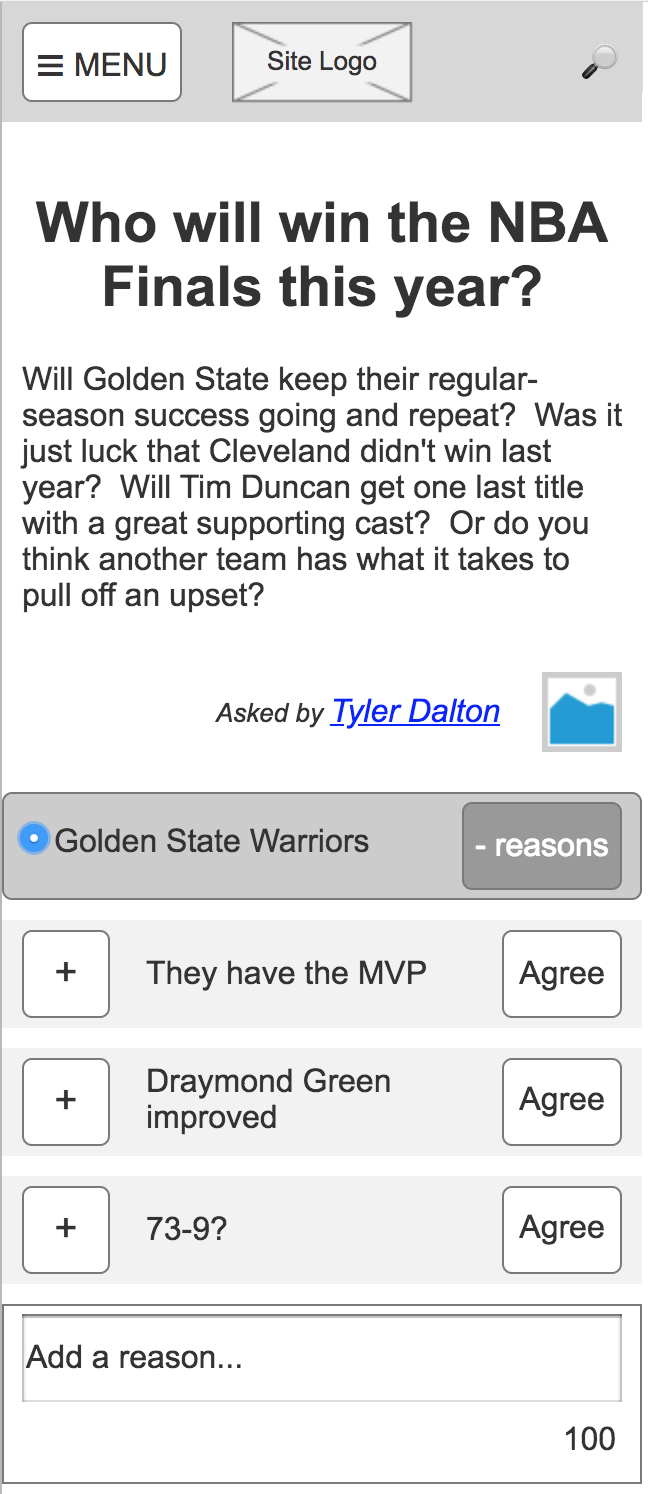This screenshot has height=1494, width=648.
Task: Expand the "73-9?" reason
Action: pyautogui.click(x=66, y=1229)
